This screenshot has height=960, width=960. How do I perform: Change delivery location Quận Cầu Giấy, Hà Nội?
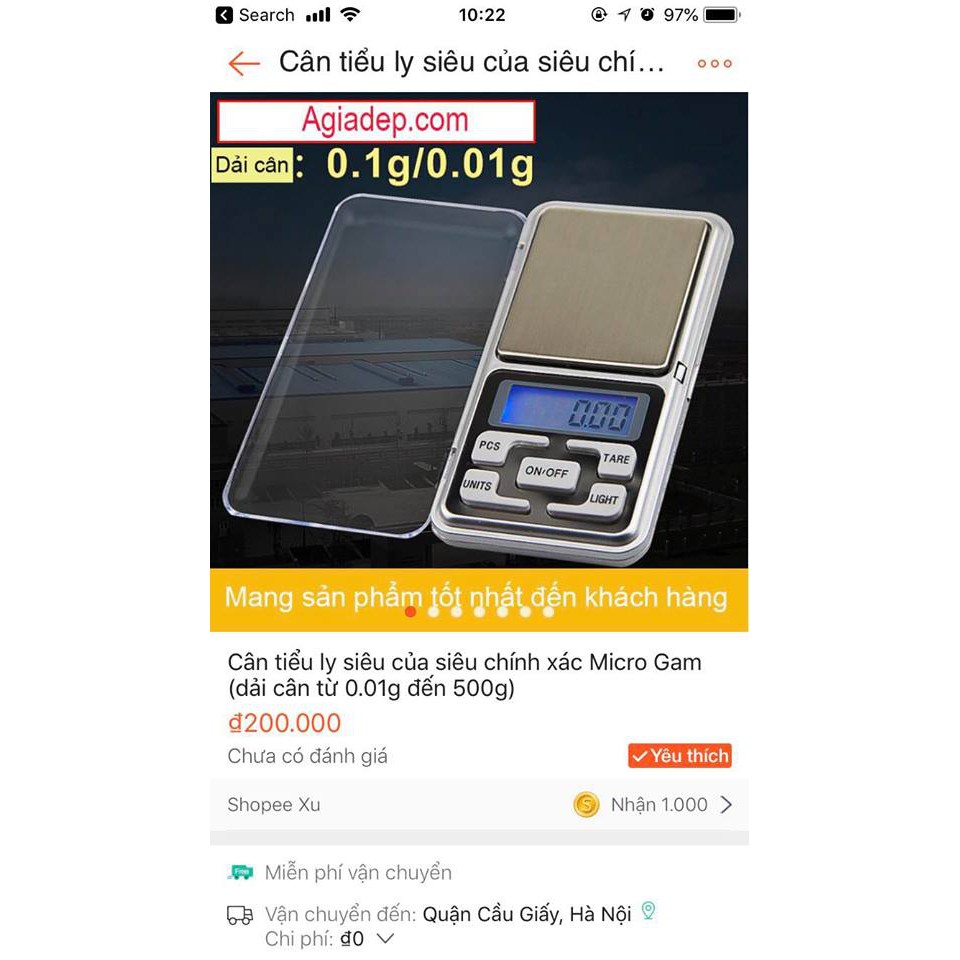pyautogui.click(x=527, y=914)
